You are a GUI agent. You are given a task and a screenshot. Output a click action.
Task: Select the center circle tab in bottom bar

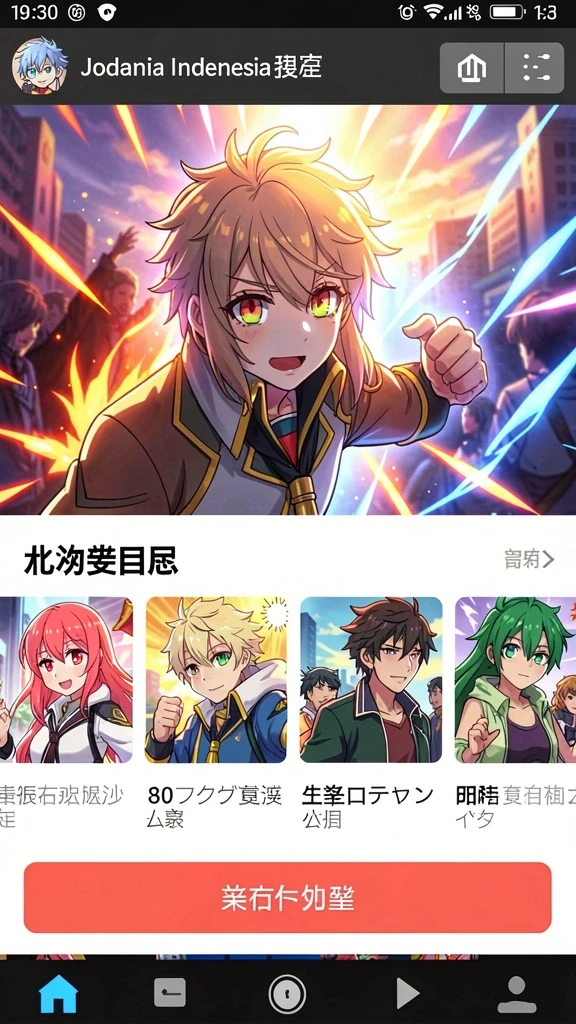(x=287, y=994)
